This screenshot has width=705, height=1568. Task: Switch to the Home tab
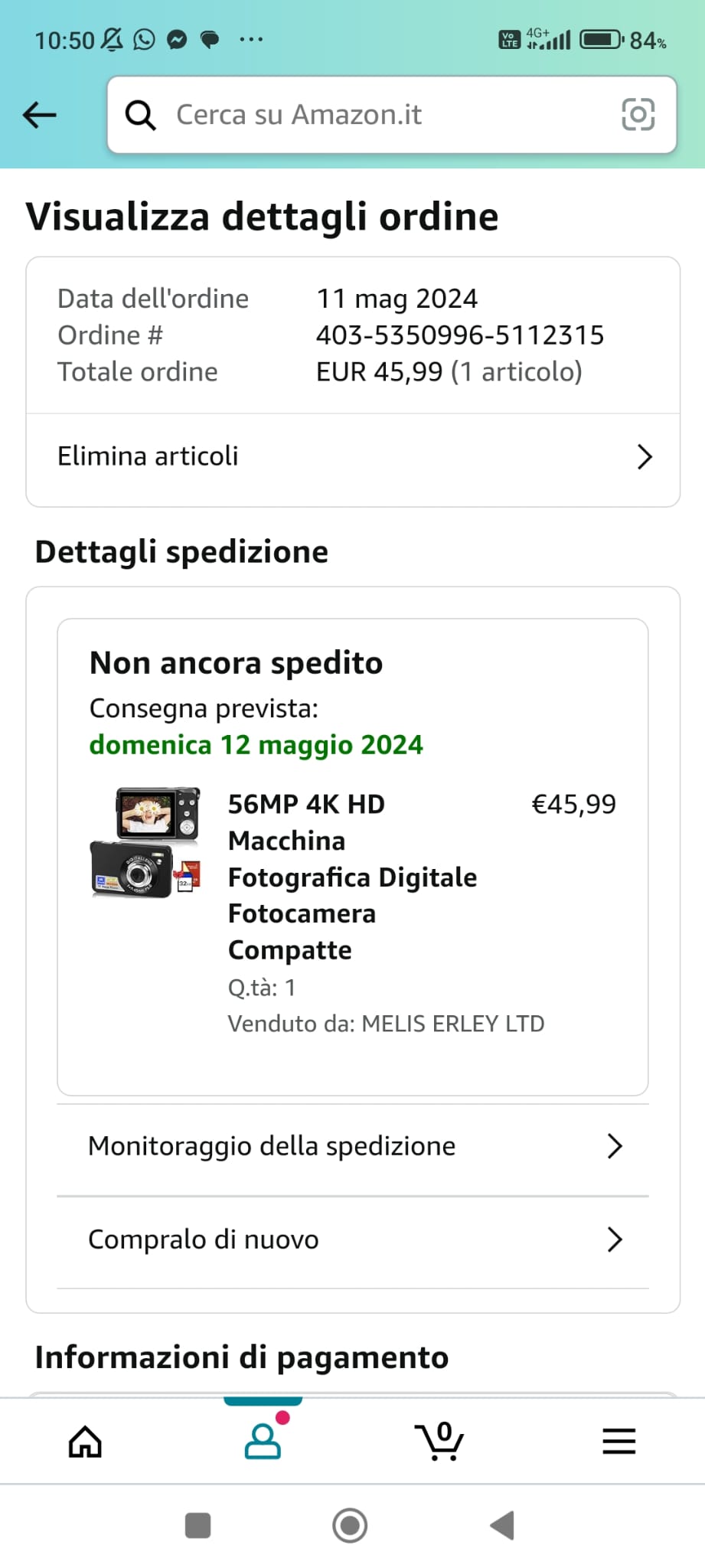click(x=85, y=1442)
